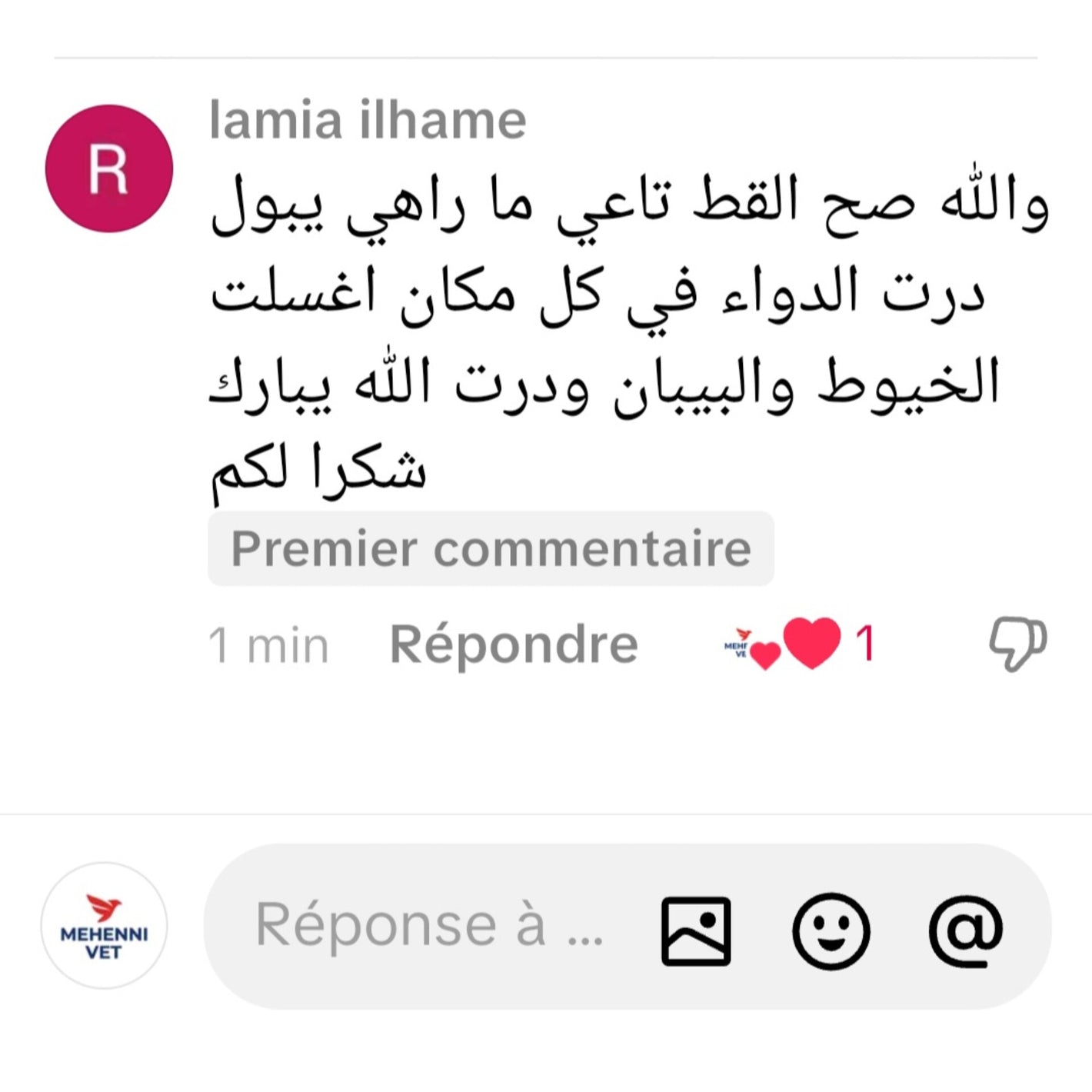
Task: Open lamia ilhame's profile picture
Action: click(109, 169)
